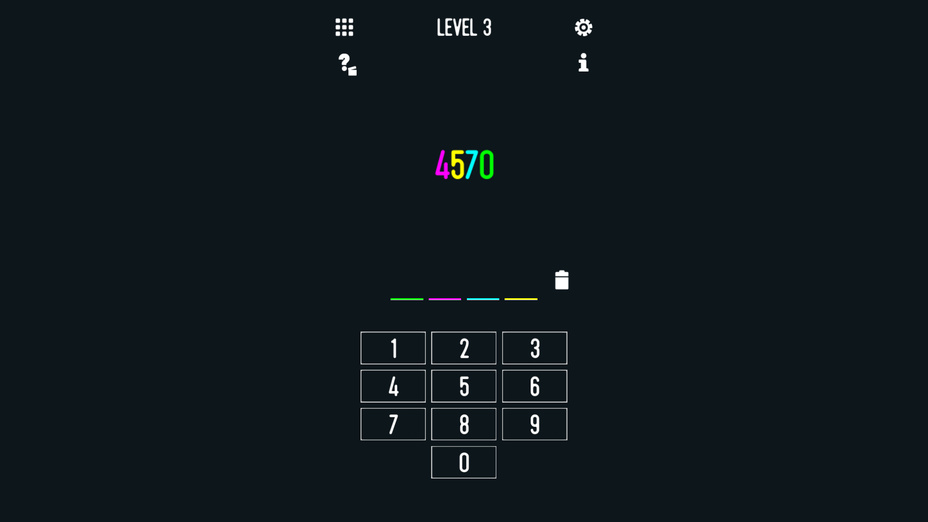Clear the entered digits with trash icon
Viewport: 928px width, 522px height.
[x=562, y=280]
